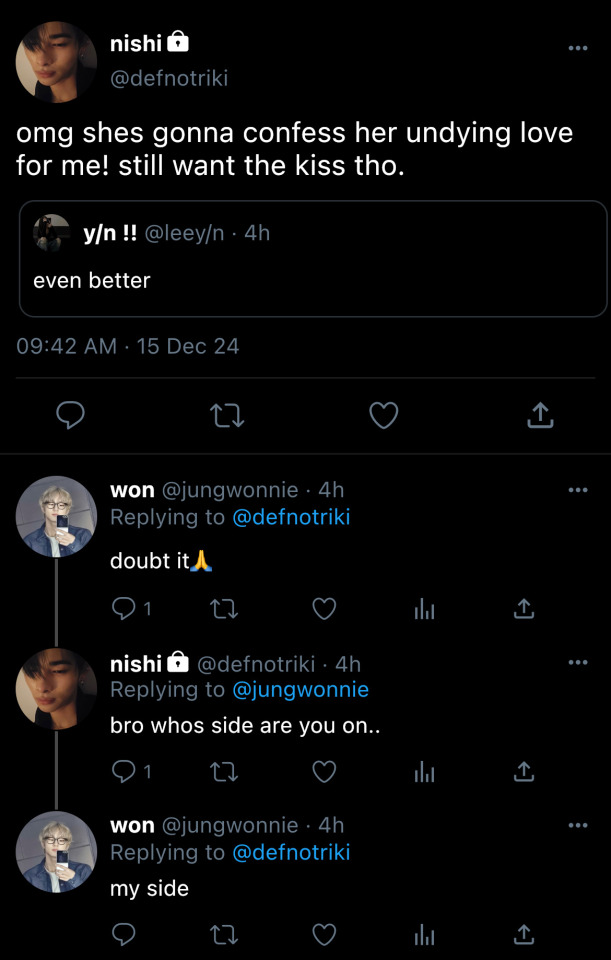Viewport: 611px width, 960px height.
Task: View analytics for won's "doubt it" reply
Action: (x=424, y=608)
